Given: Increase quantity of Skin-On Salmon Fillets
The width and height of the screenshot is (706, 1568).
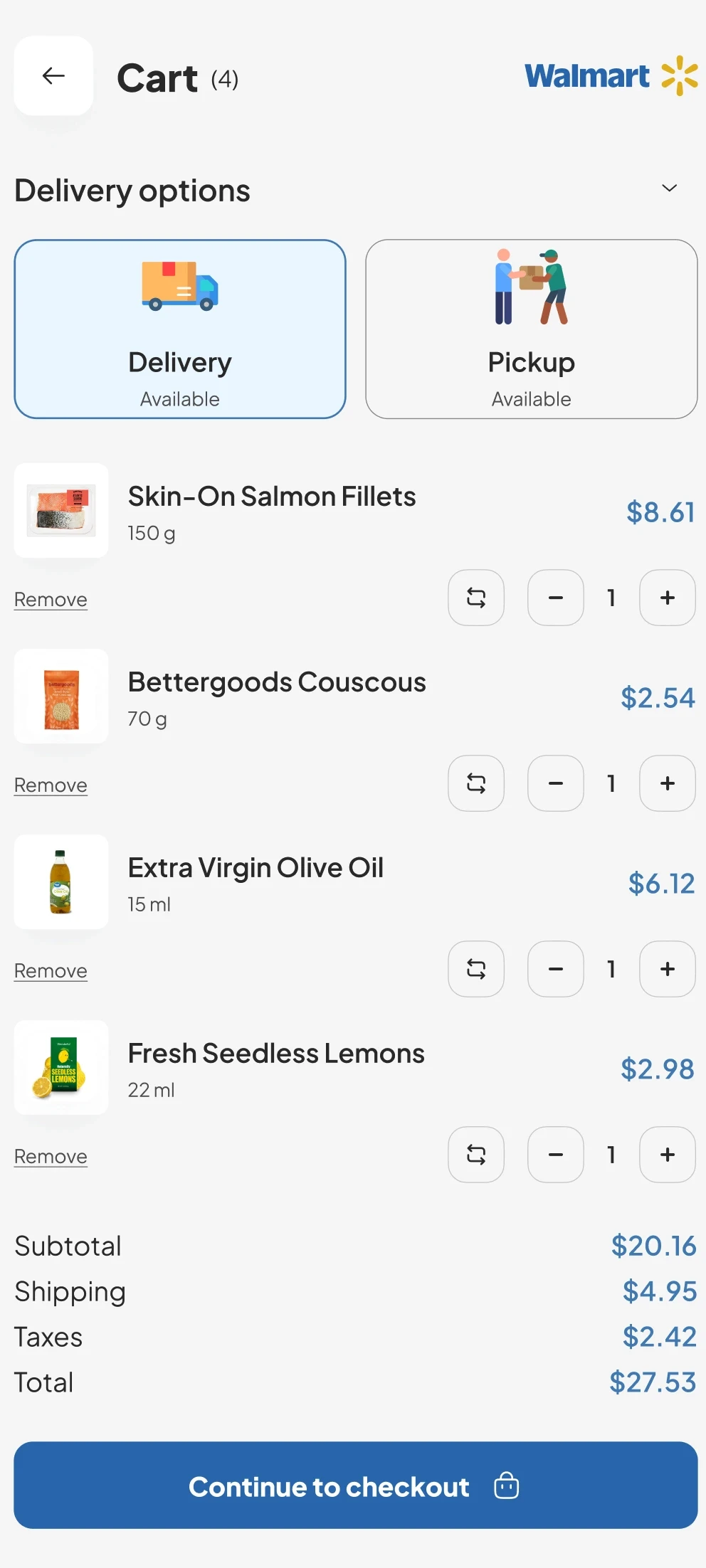Looking at the screenshot, I should pos(668,598).
